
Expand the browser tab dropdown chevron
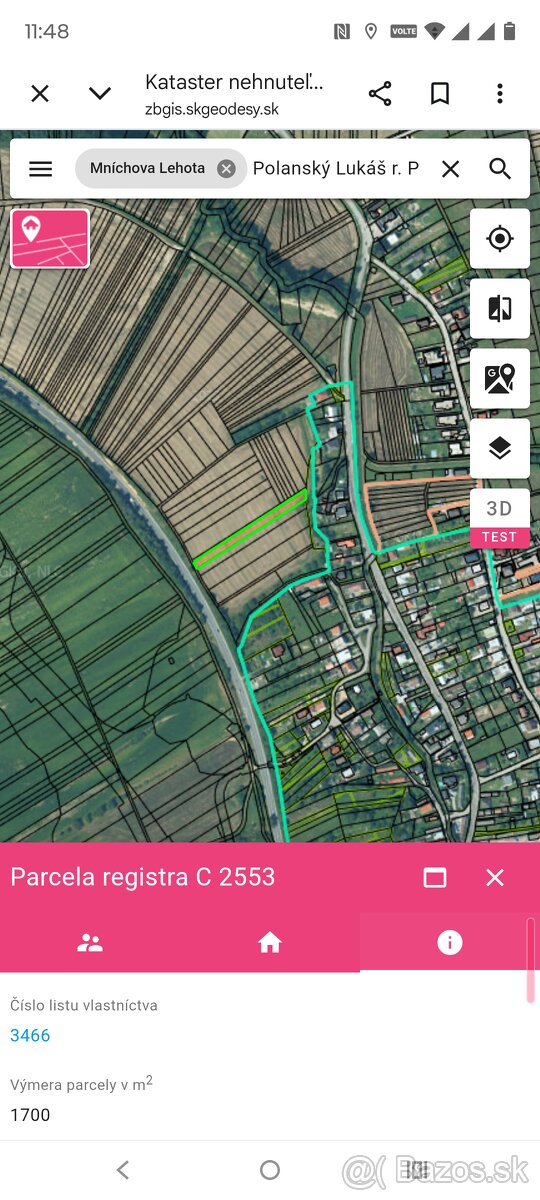(100, 94)
